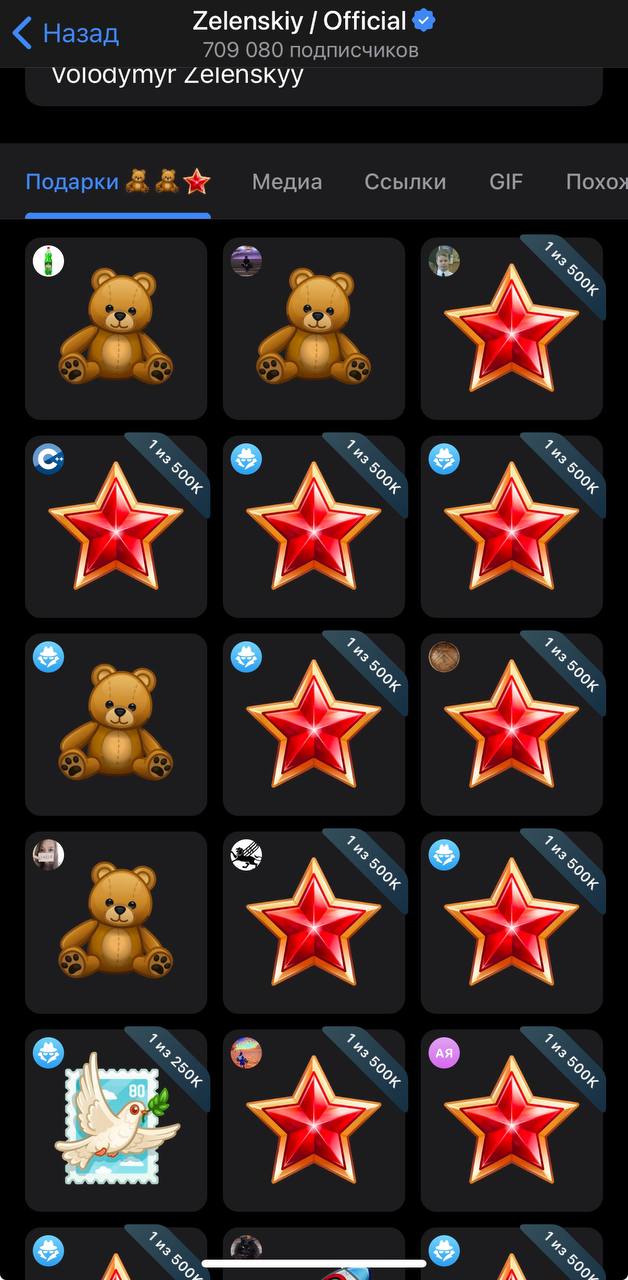Open the star gift with C++ avatar
The image size is (628, 1280).
pyautogui.click(x=116, y=526)
